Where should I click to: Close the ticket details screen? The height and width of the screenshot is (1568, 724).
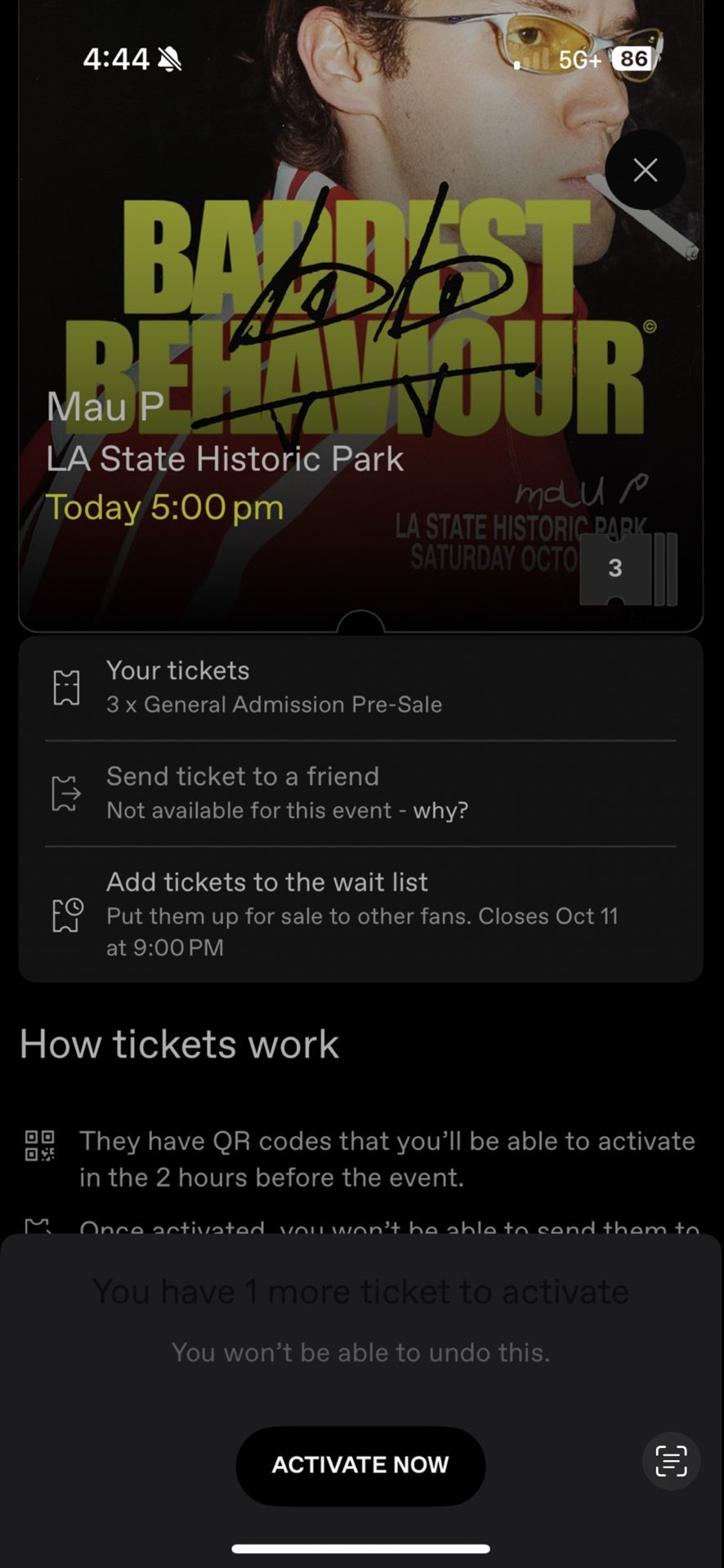(645, 170)
